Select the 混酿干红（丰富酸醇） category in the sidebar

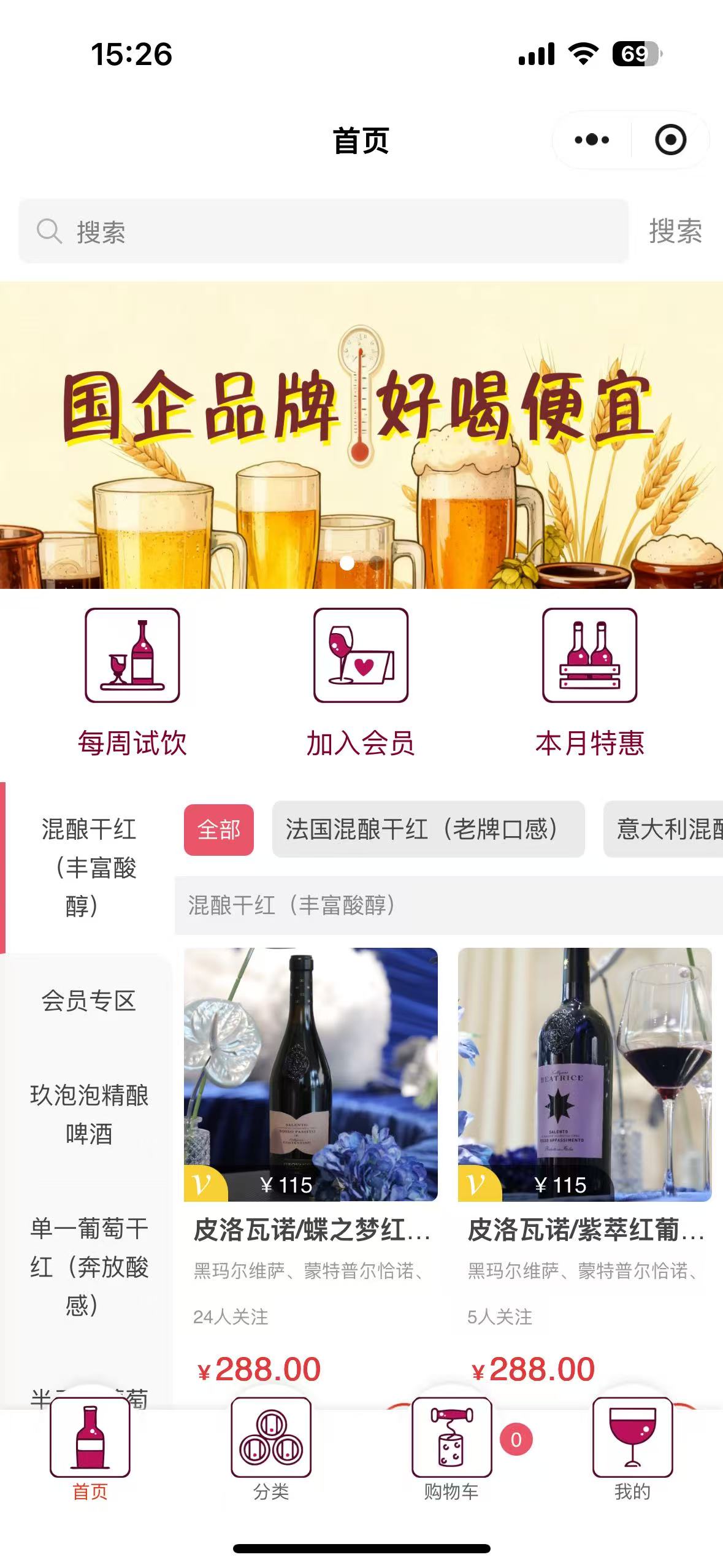pos(89,867)
